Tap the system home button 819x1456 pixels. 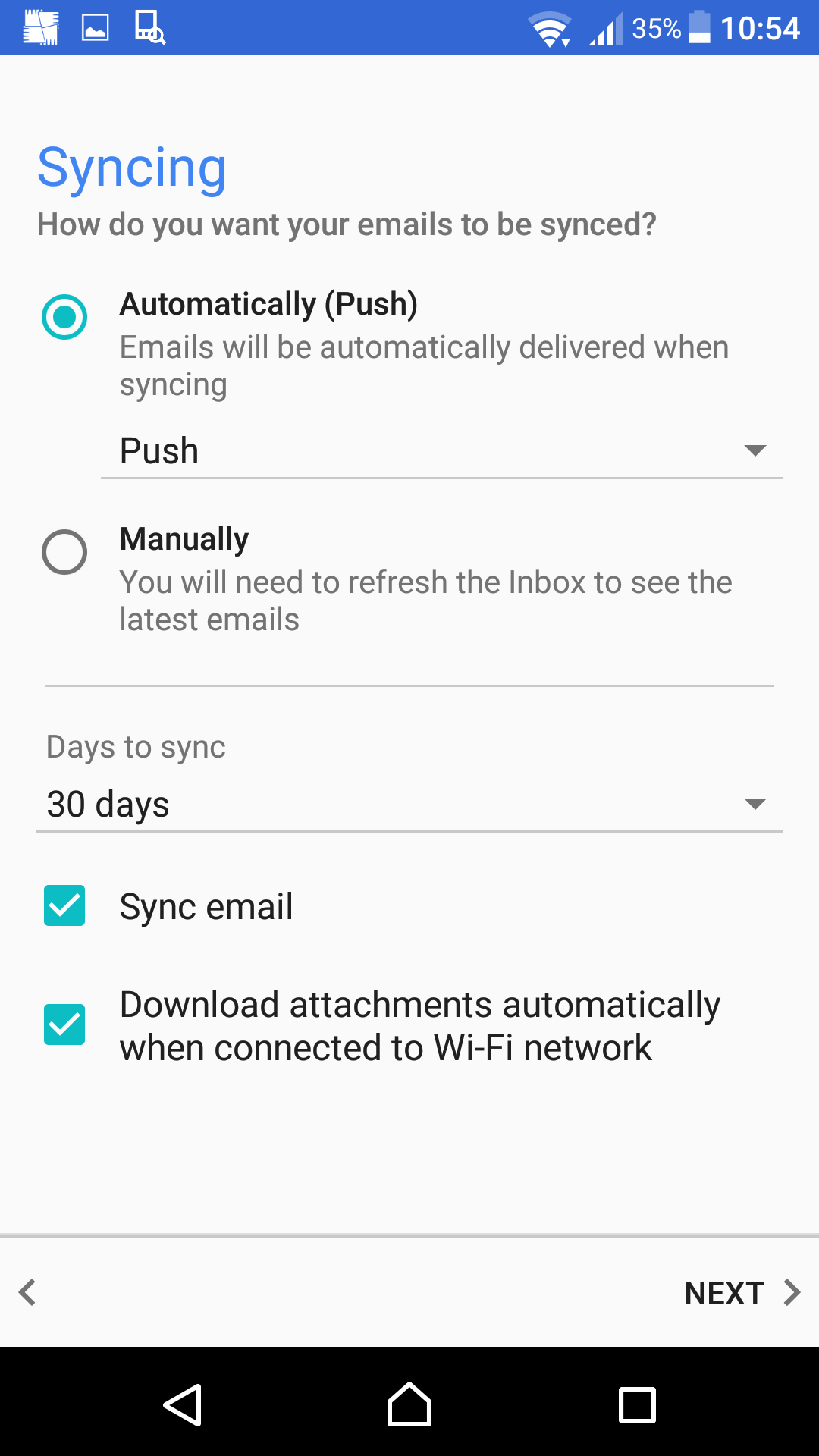409,1405
